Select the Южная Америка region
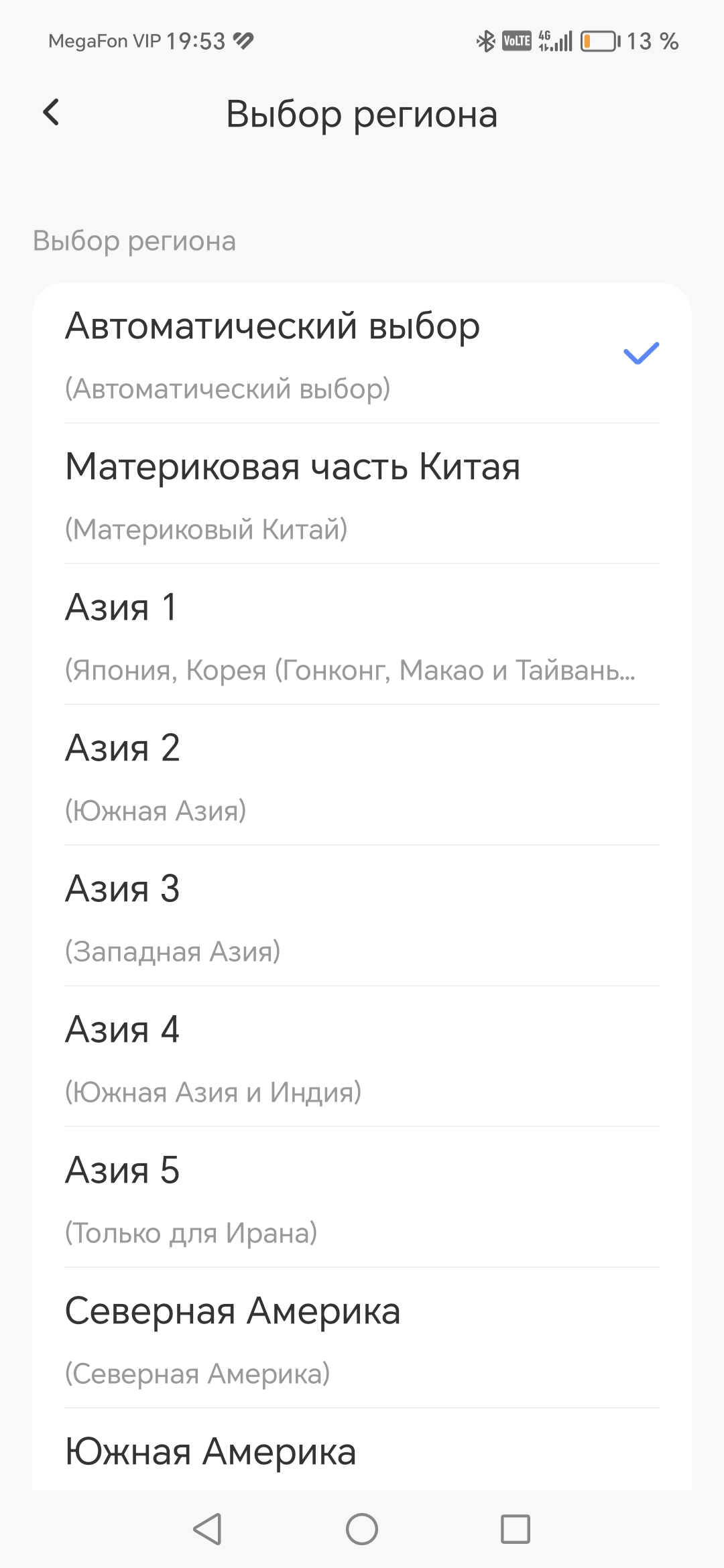The width and height of the screenshot is (724, 1568). [362, 1453]
